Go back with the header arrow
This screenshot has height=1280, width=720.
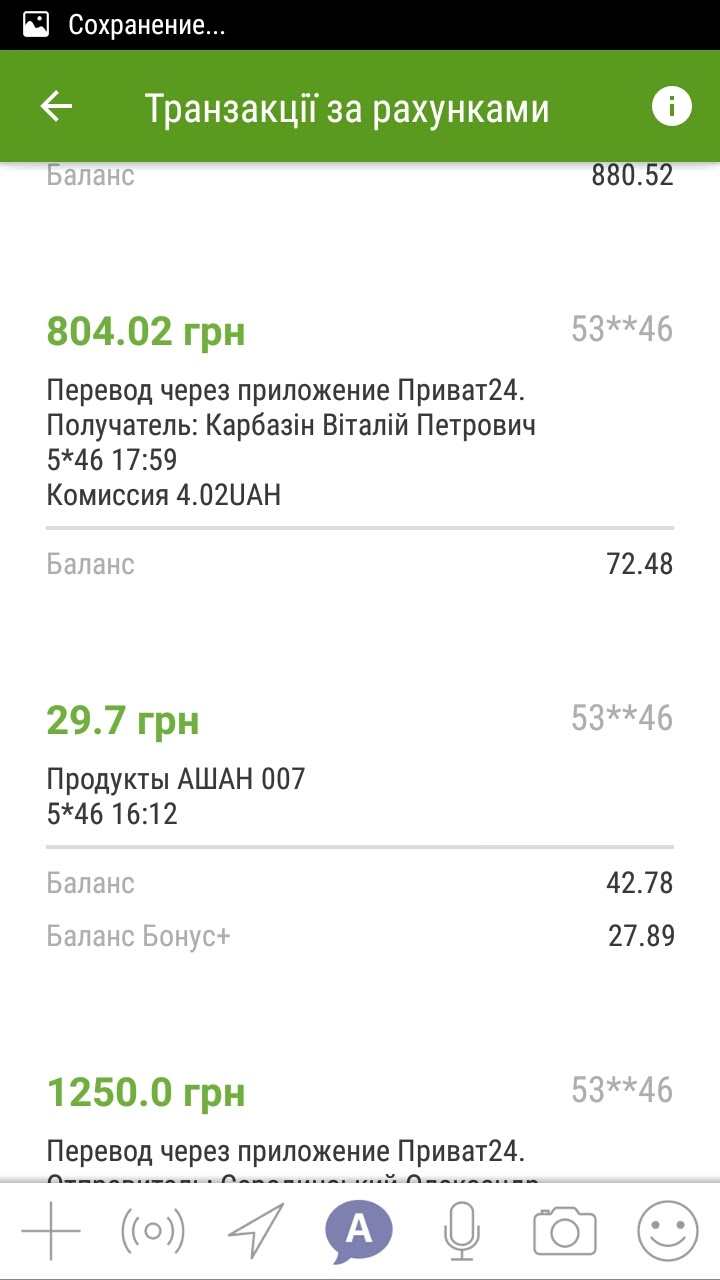click(56, 107)
